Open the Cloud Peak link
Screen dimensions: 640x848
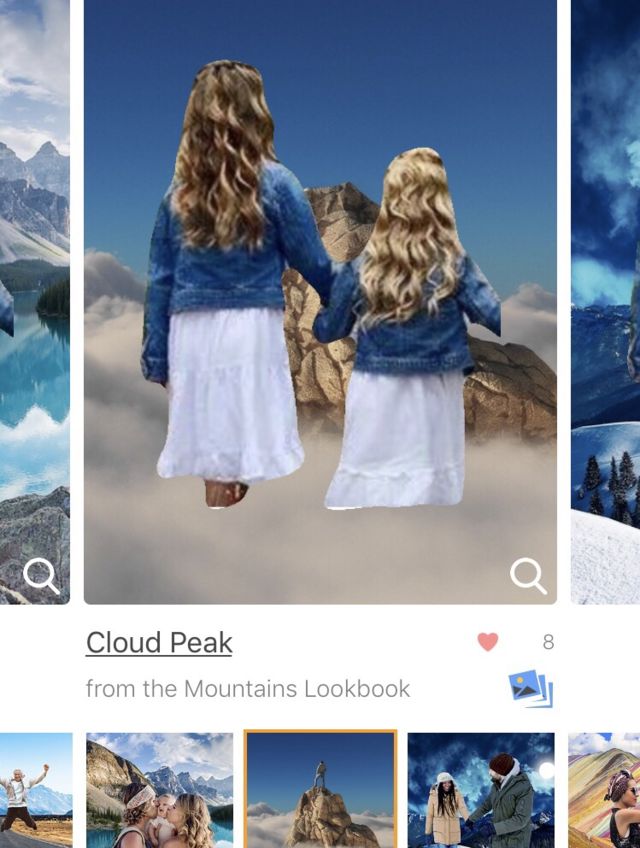(159, 643)
